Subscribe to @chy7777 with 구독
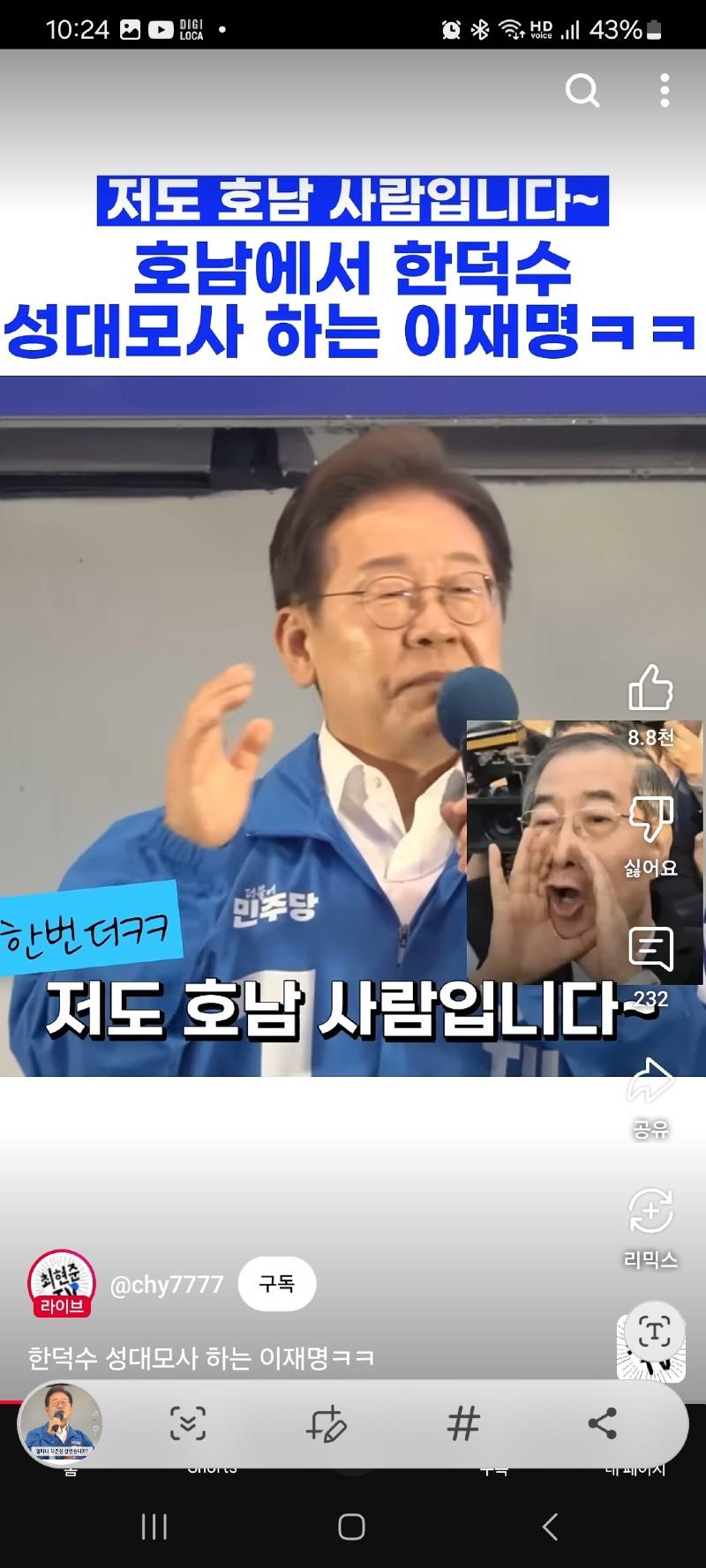The height and width of the screenshot is (1568, 706). pos(277,1284)
